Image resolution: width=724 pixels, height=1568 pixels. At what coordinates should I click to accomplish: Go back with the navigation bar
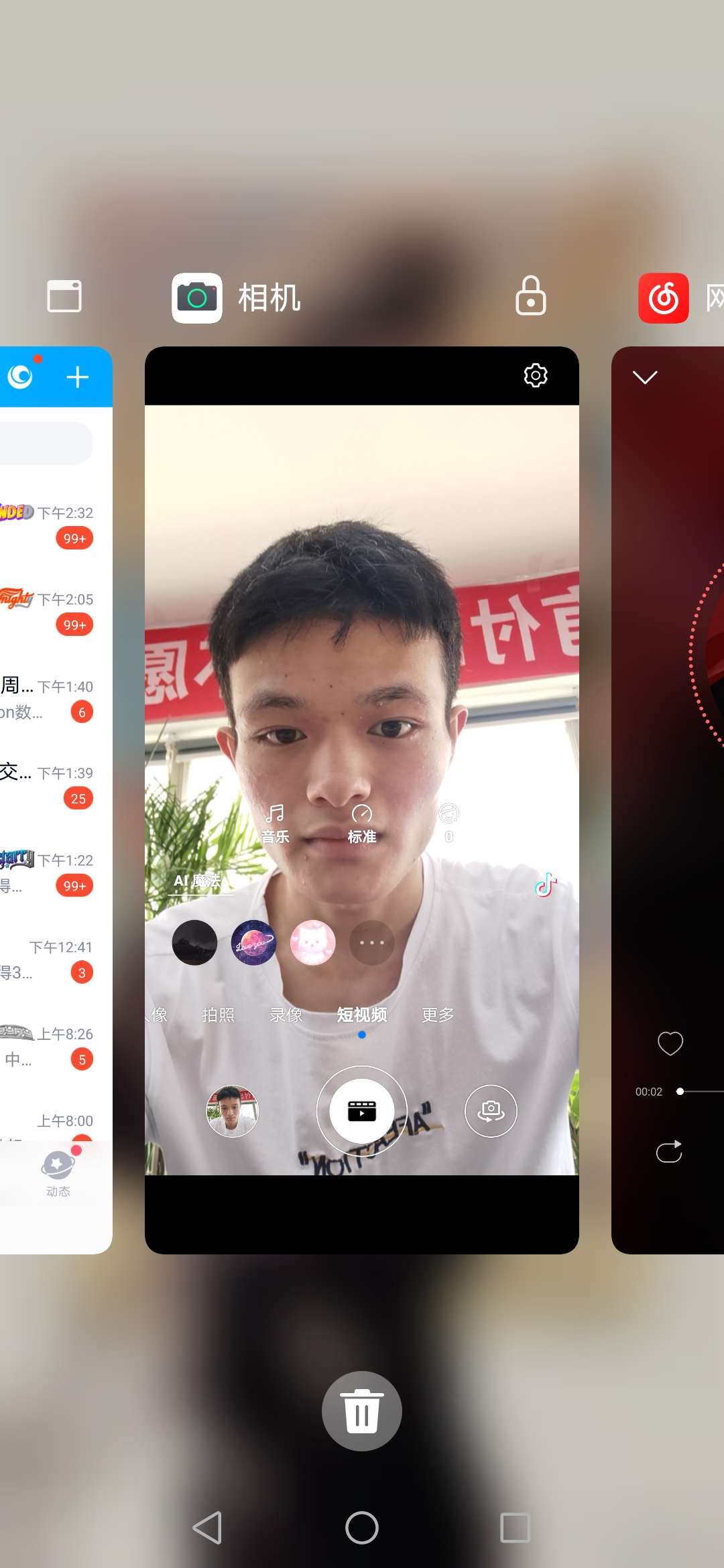tap(207, 1528)
